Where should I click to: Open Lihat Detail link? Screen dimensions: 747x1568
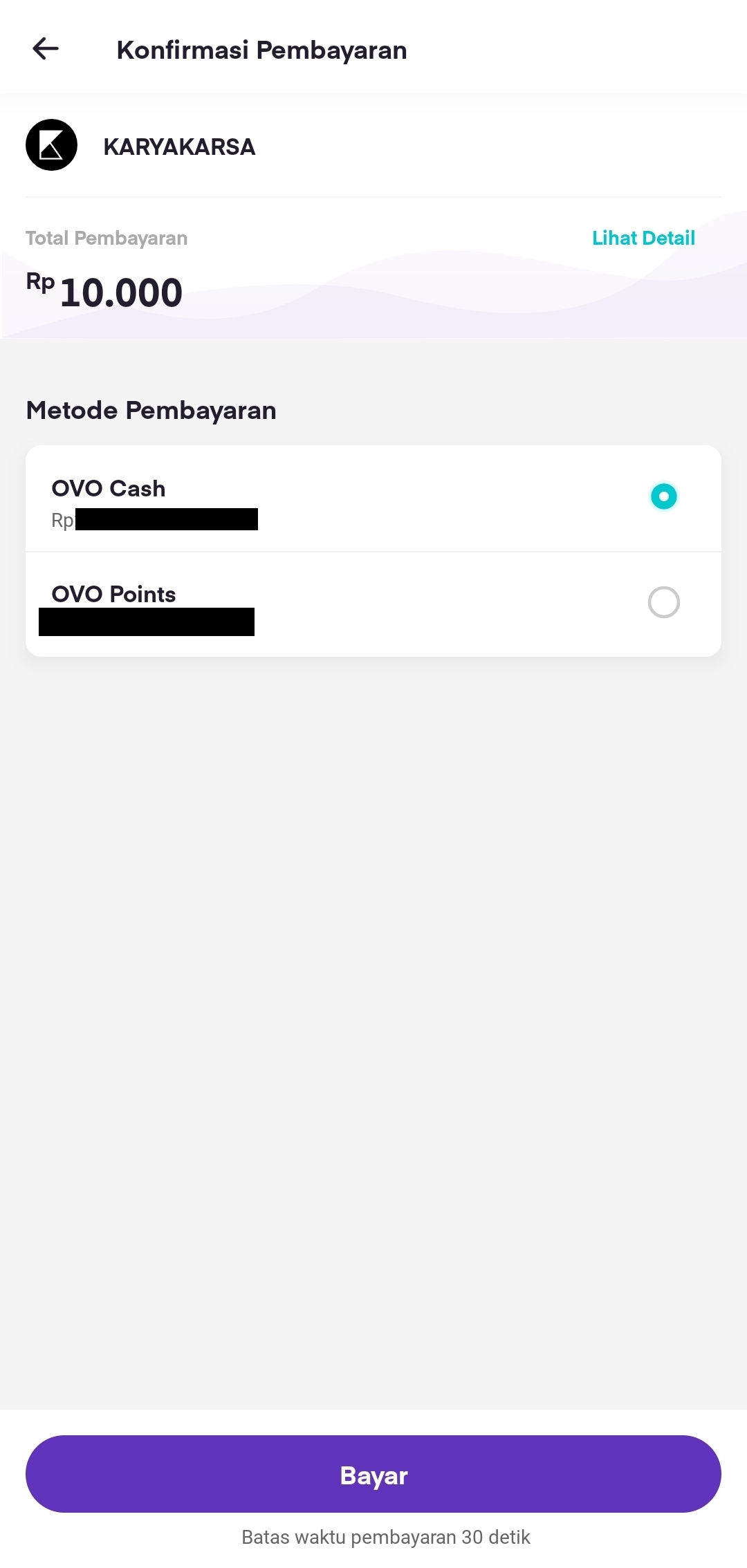643,238
